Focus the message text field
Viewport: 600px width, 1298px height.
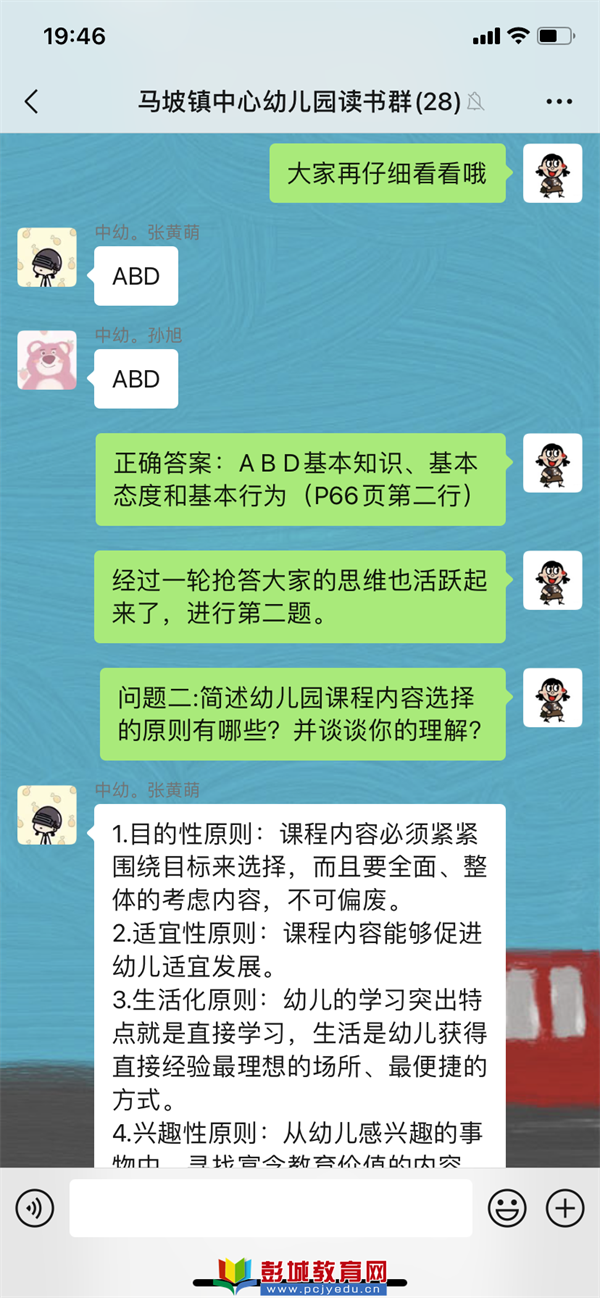[270, 1208]
